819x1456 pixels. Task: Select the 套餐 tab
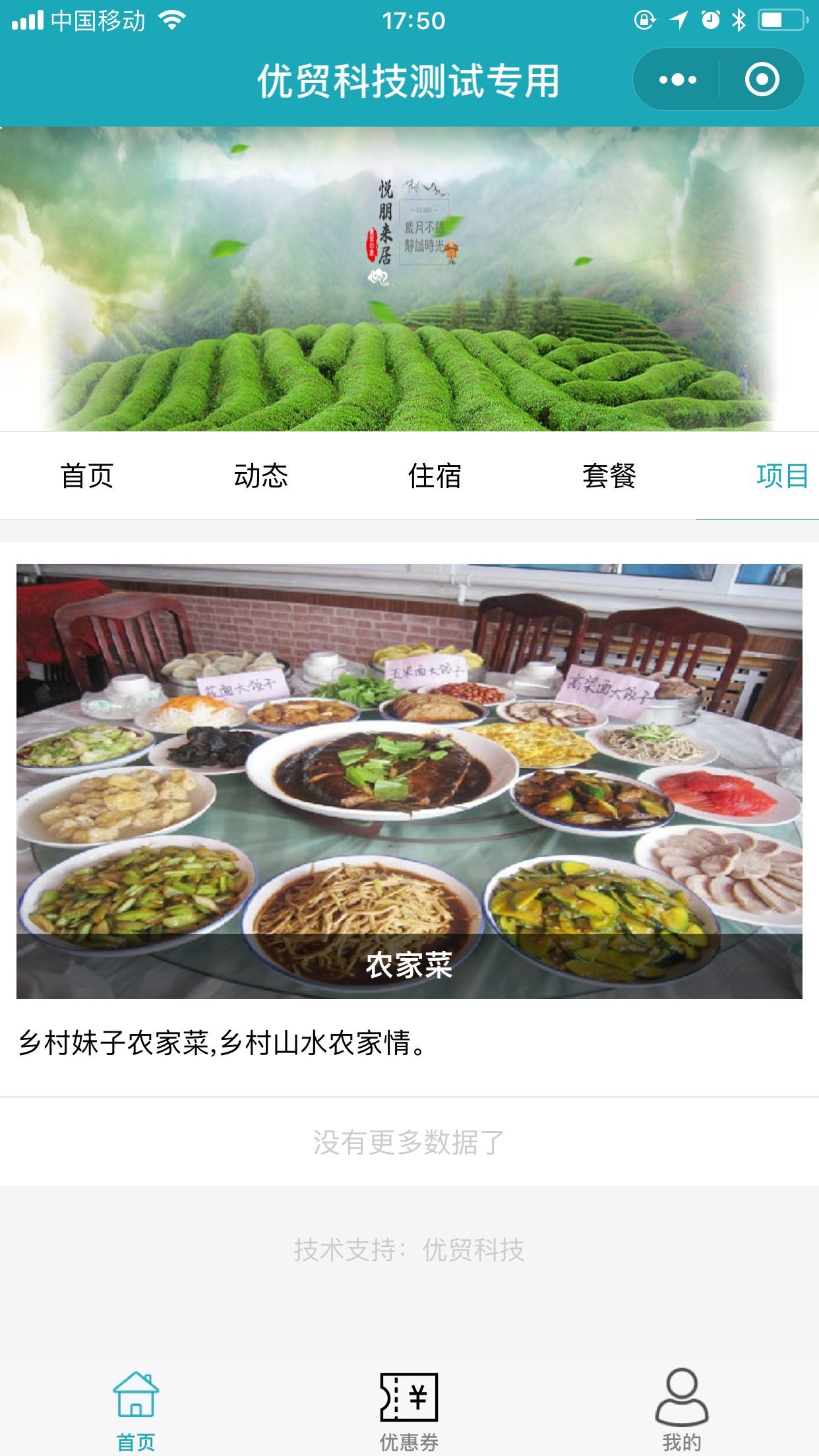609,475
